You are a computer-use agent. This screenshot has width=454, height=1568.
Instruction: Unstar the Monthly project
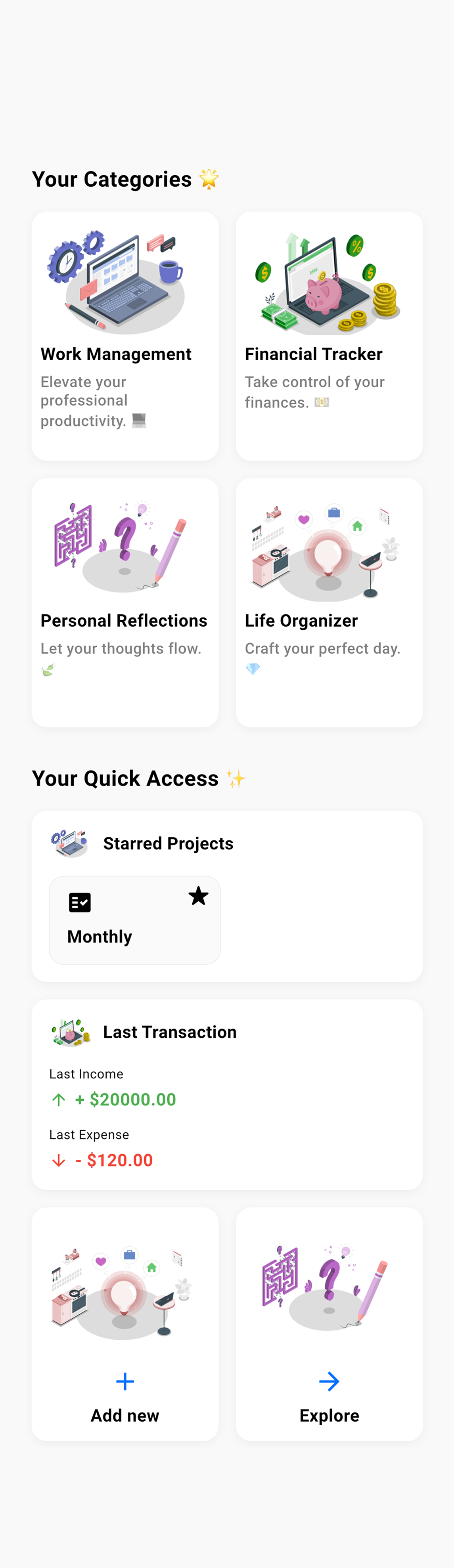pyautogui.click(x=198, y=896)
